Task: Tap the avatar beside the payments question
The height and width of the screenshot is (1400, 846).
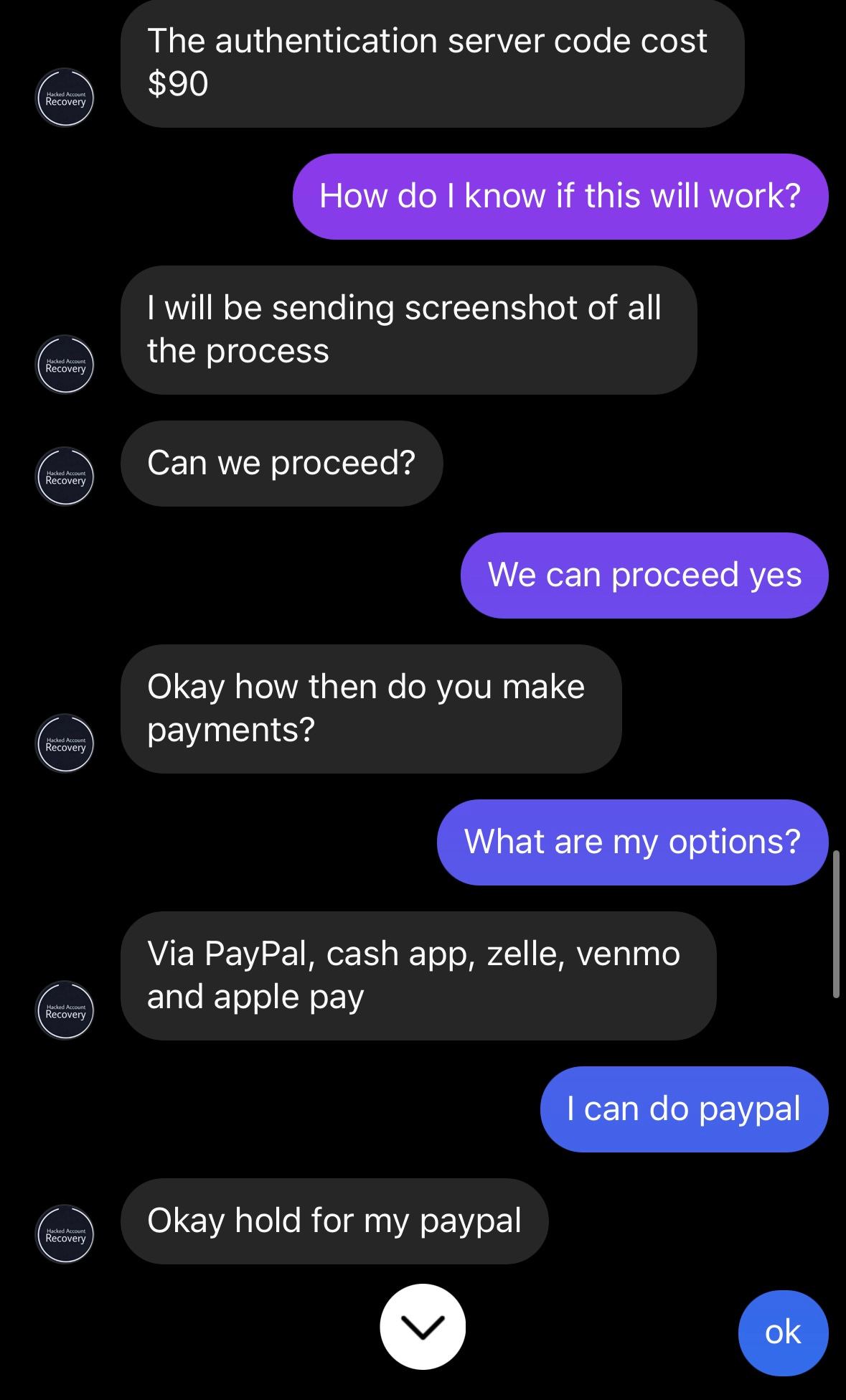Action: (65, 745)
